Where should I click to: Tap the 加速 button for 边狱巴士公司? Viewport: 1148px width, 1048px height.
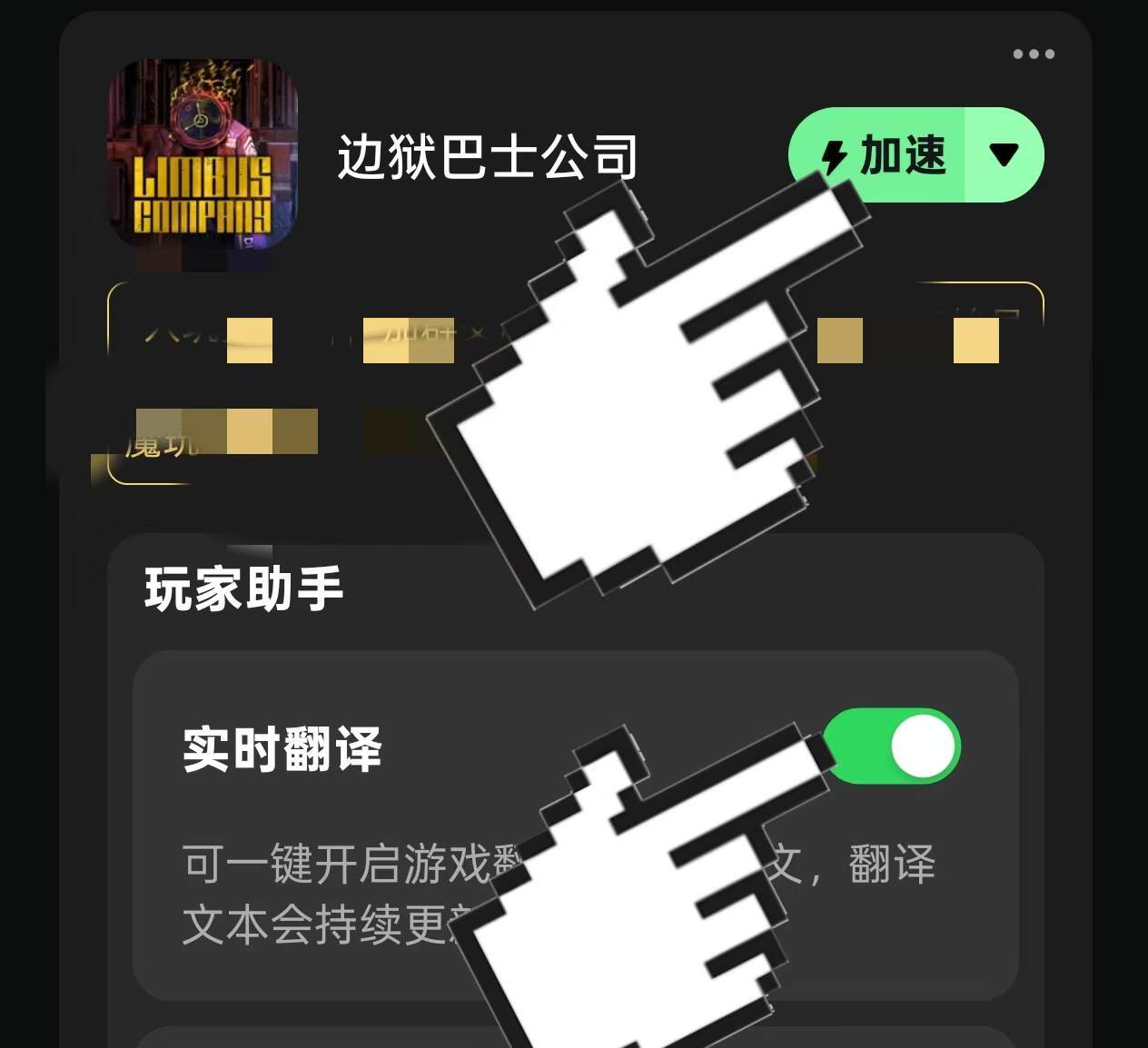coord(877,155)
